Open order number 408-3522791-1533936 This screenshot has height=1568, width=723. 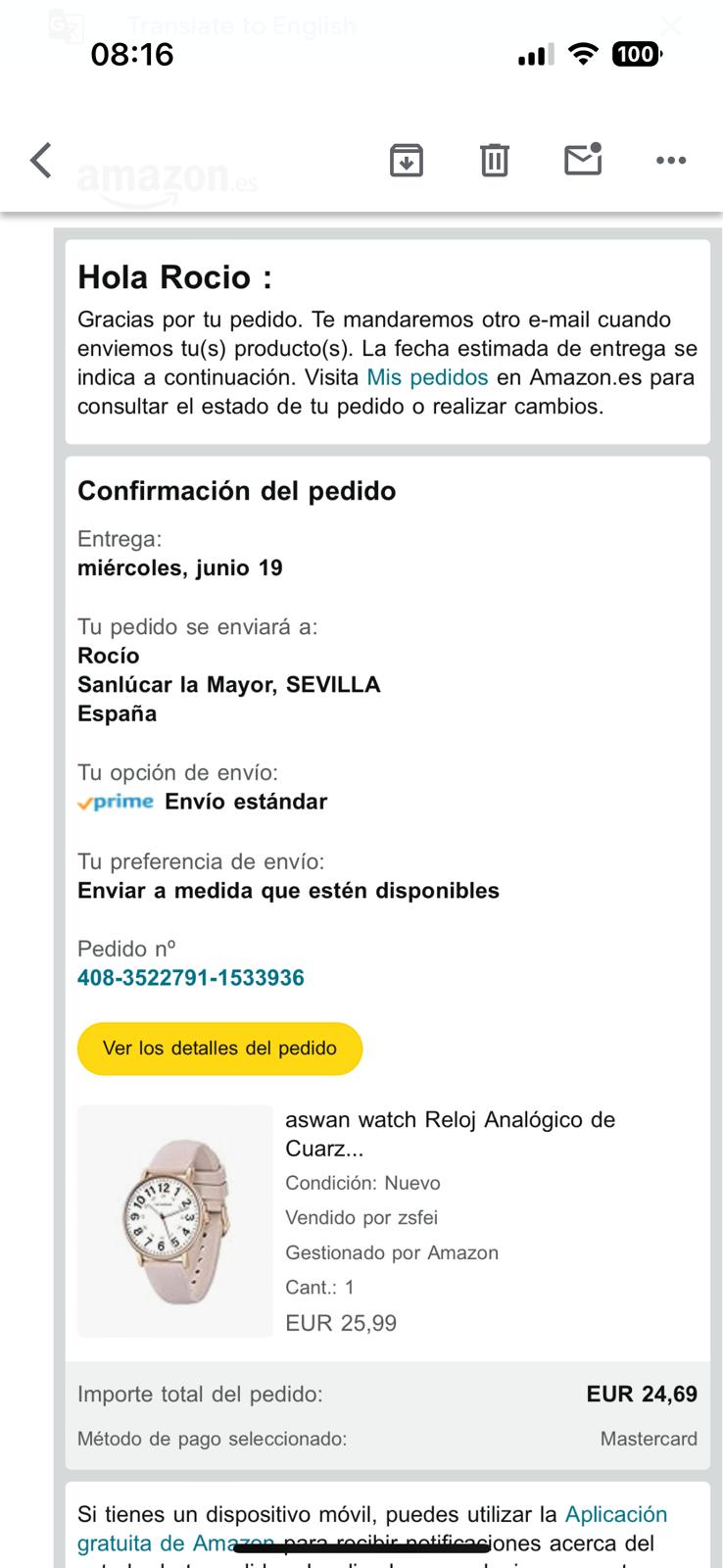point(191,978)
